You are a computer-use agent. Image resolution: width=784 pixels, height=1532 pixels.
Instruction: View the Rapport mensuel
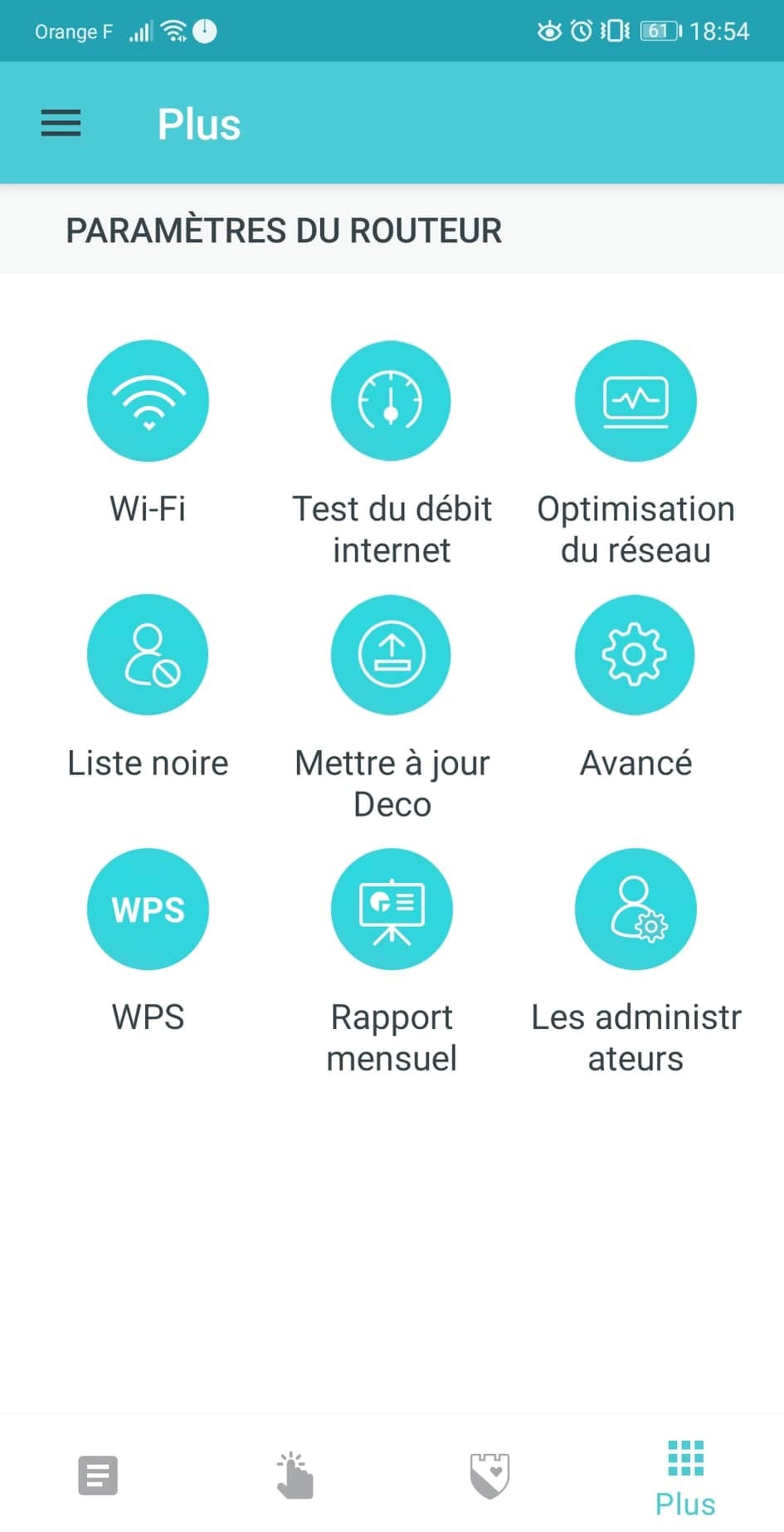(392, 909)
